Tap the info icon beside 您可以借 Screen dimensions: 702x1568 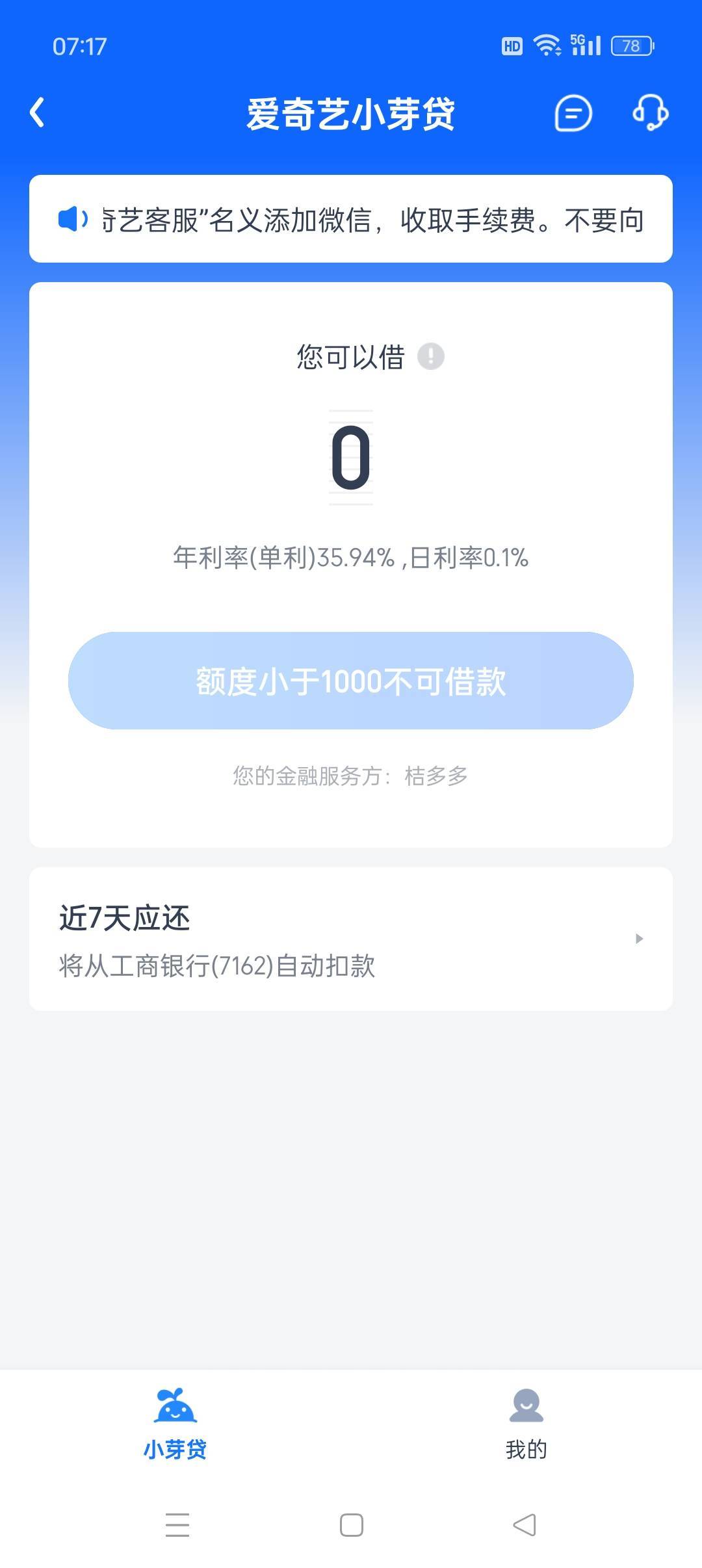pyautogui.click(x=430, y=356)
